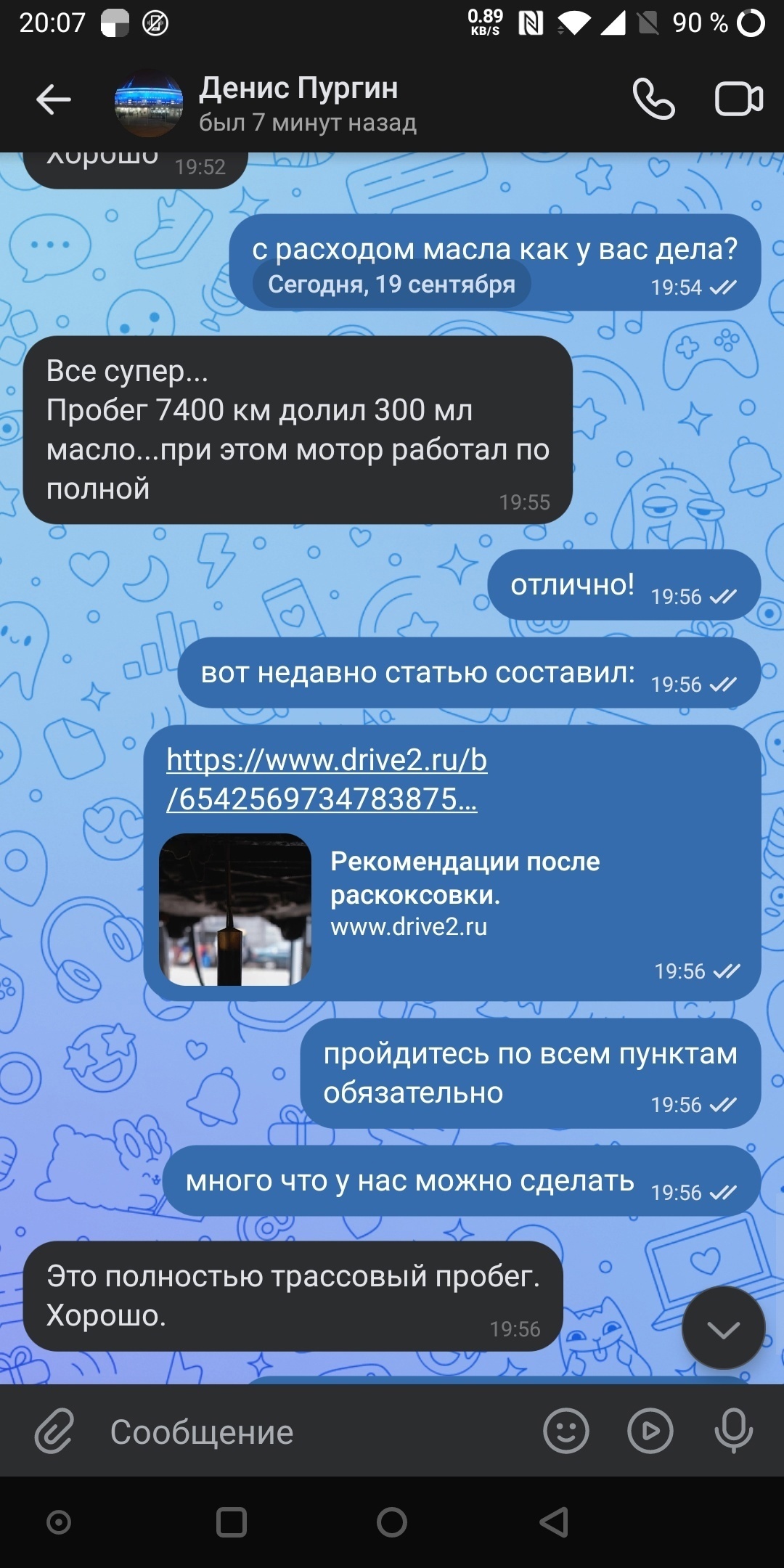This screenshot has height=1568, width=784.
Task: Attach a file to the message
Action: 55,1432
